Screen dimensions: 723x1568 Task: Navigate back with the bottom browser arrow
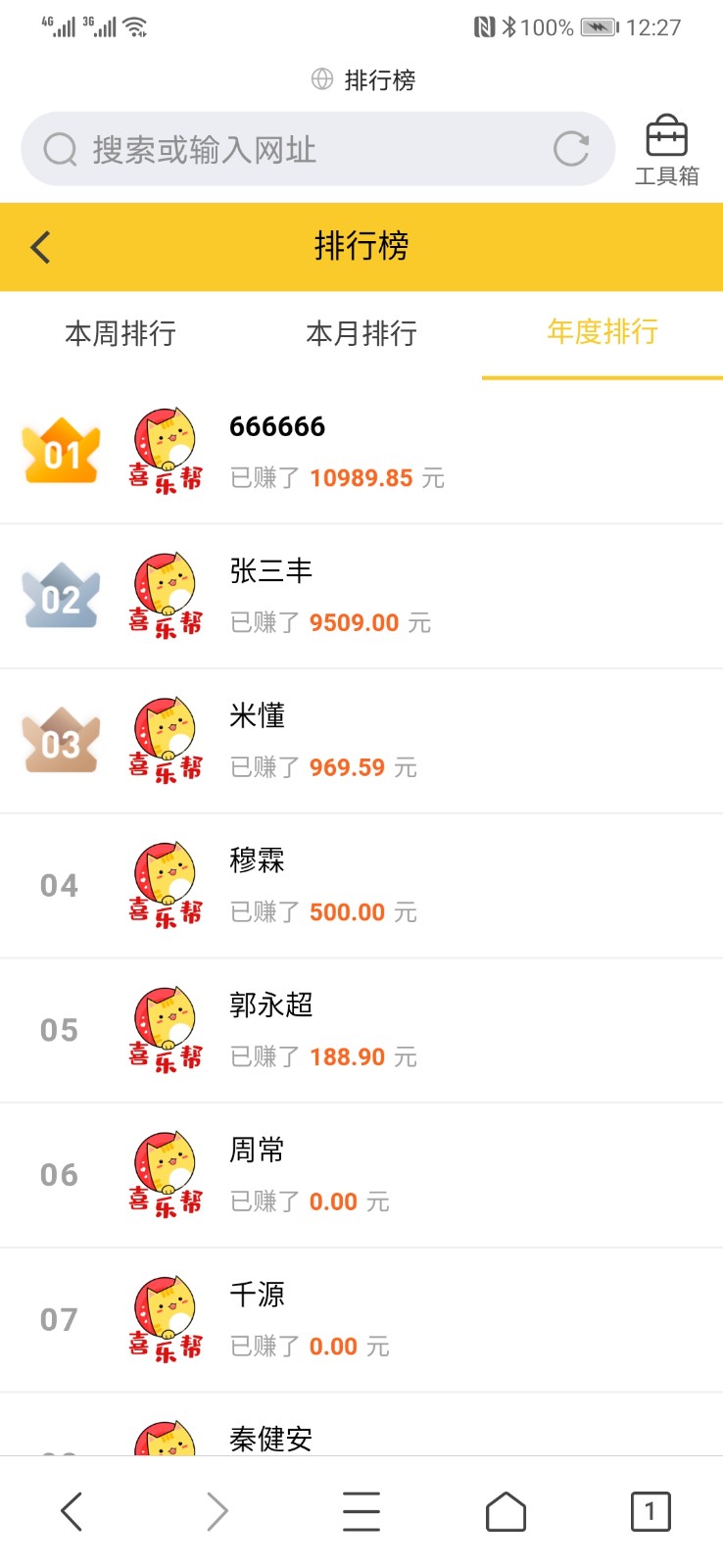72,1511
